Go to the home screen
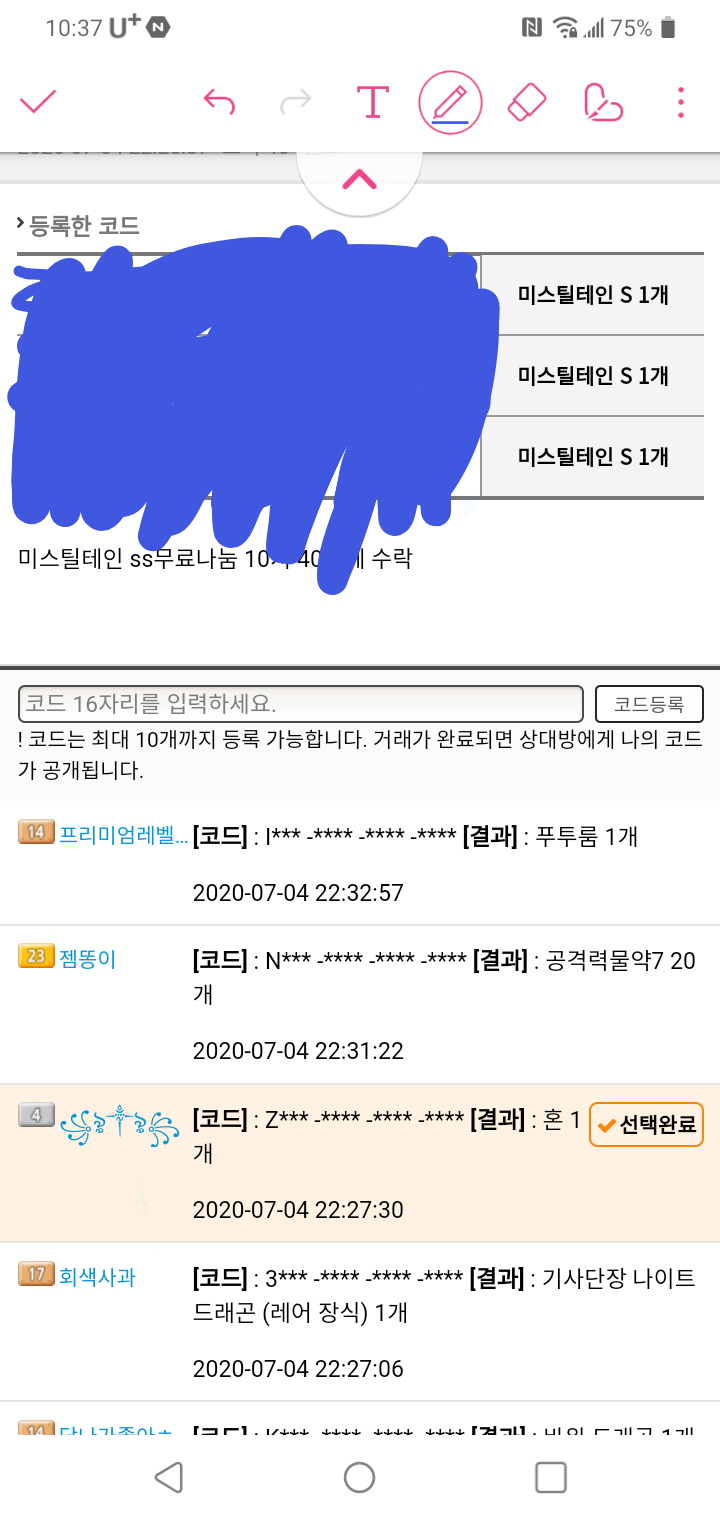Viewport: 720px width, 1520px height. (359, 1477)
